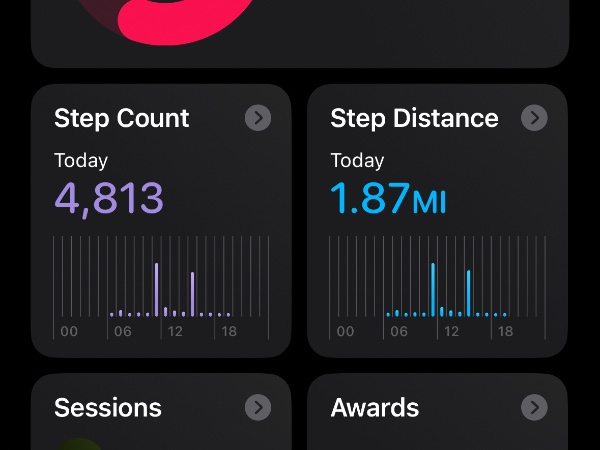Open the Step Distance card
Screen dimensions: 600x450
437,220
